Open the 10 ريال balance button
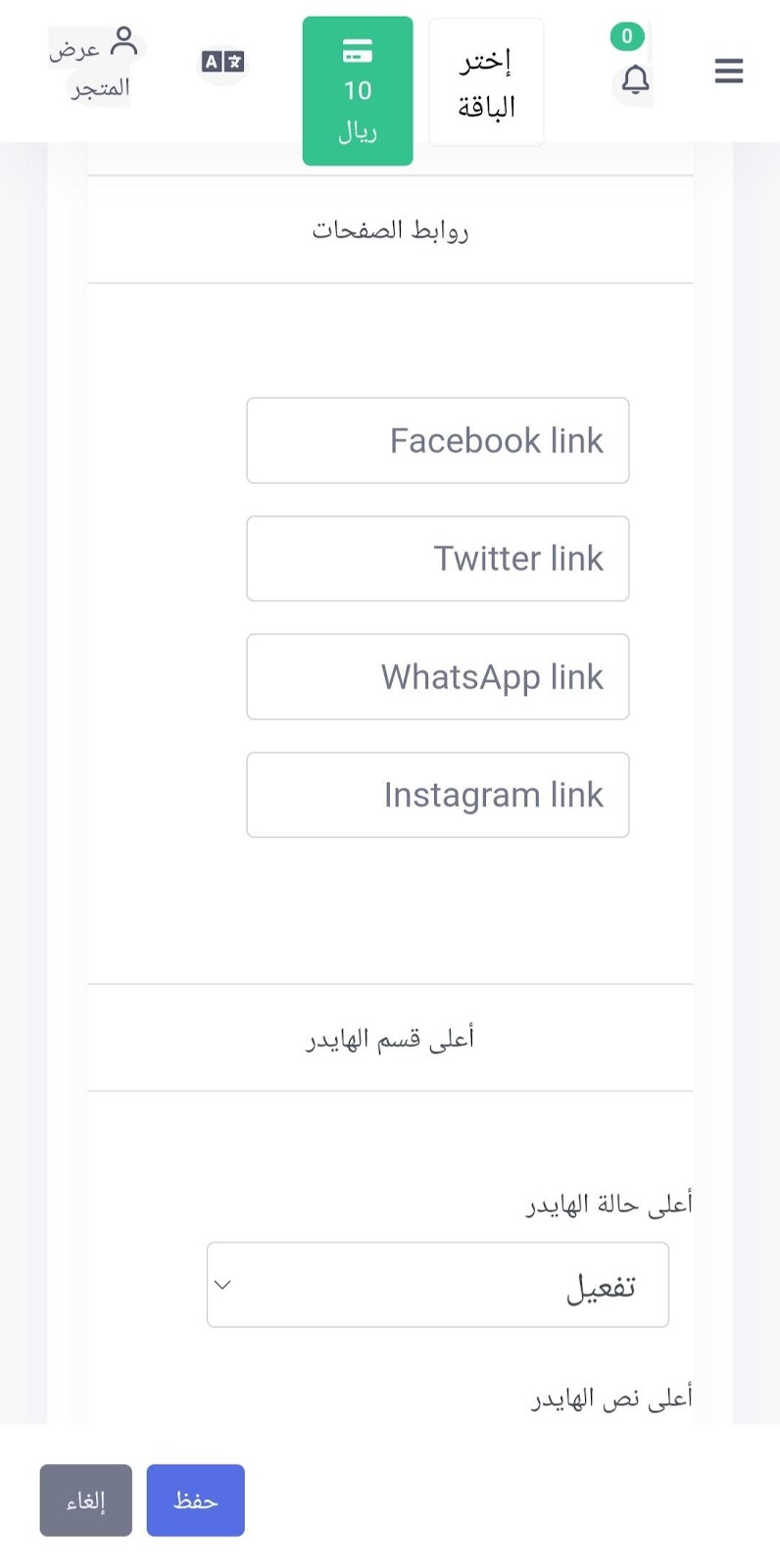 click(x=358, y=90)
